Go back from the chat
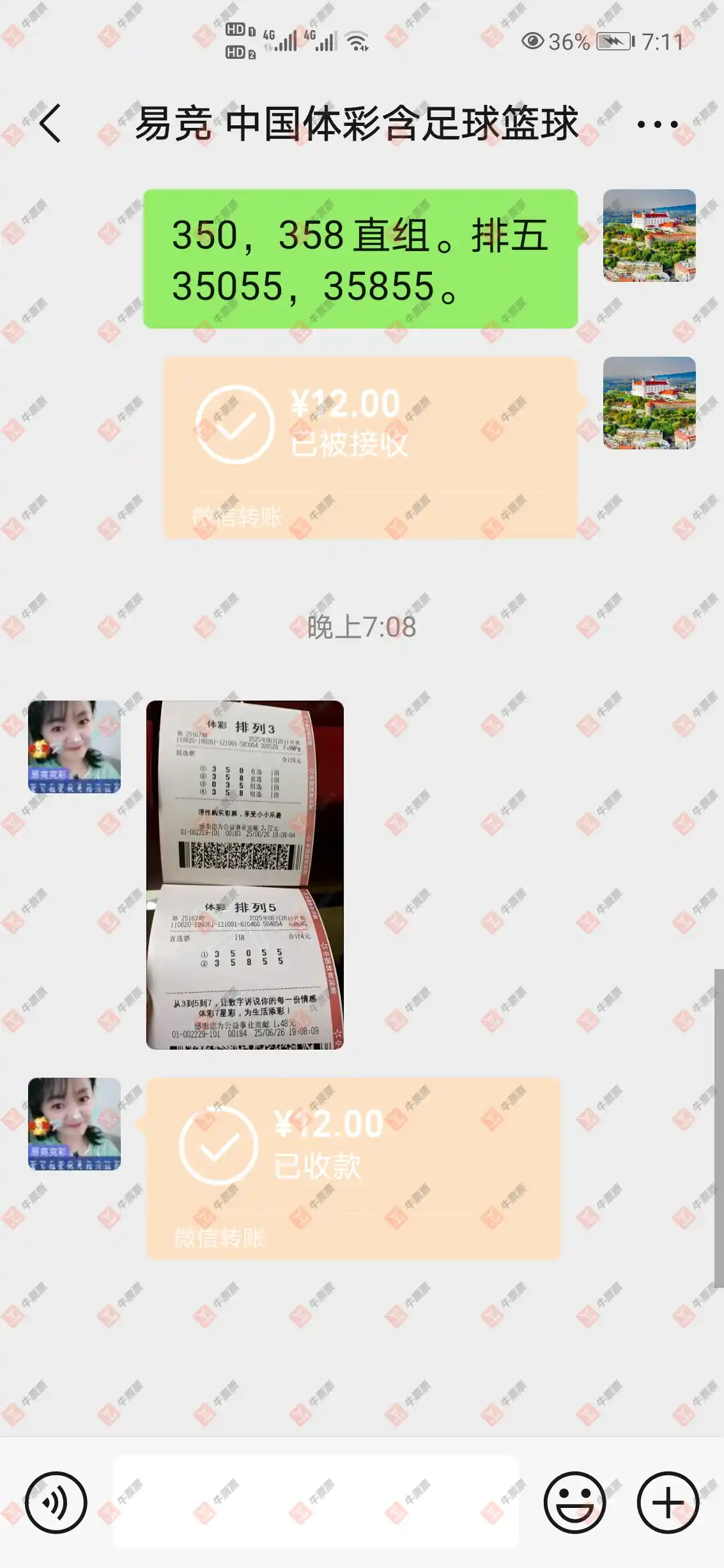724x1568 pixels. click(50, 123)
